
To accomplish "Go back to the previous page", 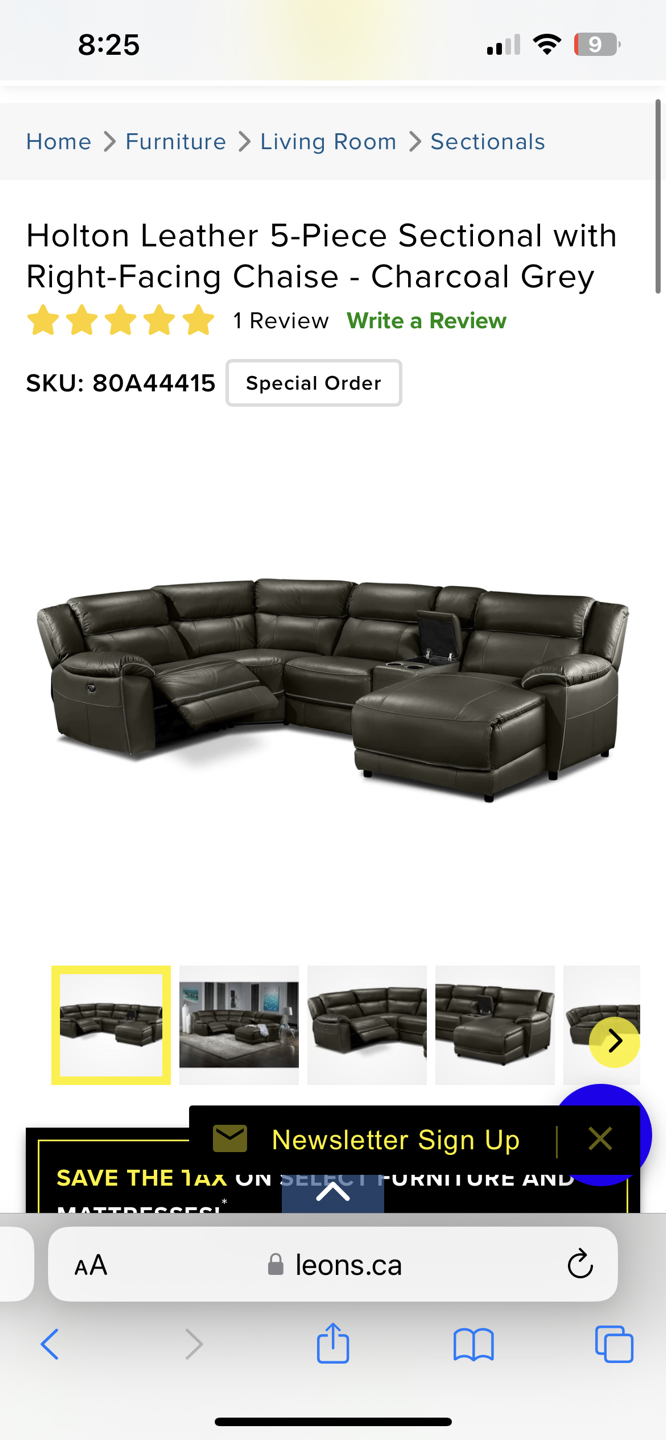I will click(x=50, y=1344).
